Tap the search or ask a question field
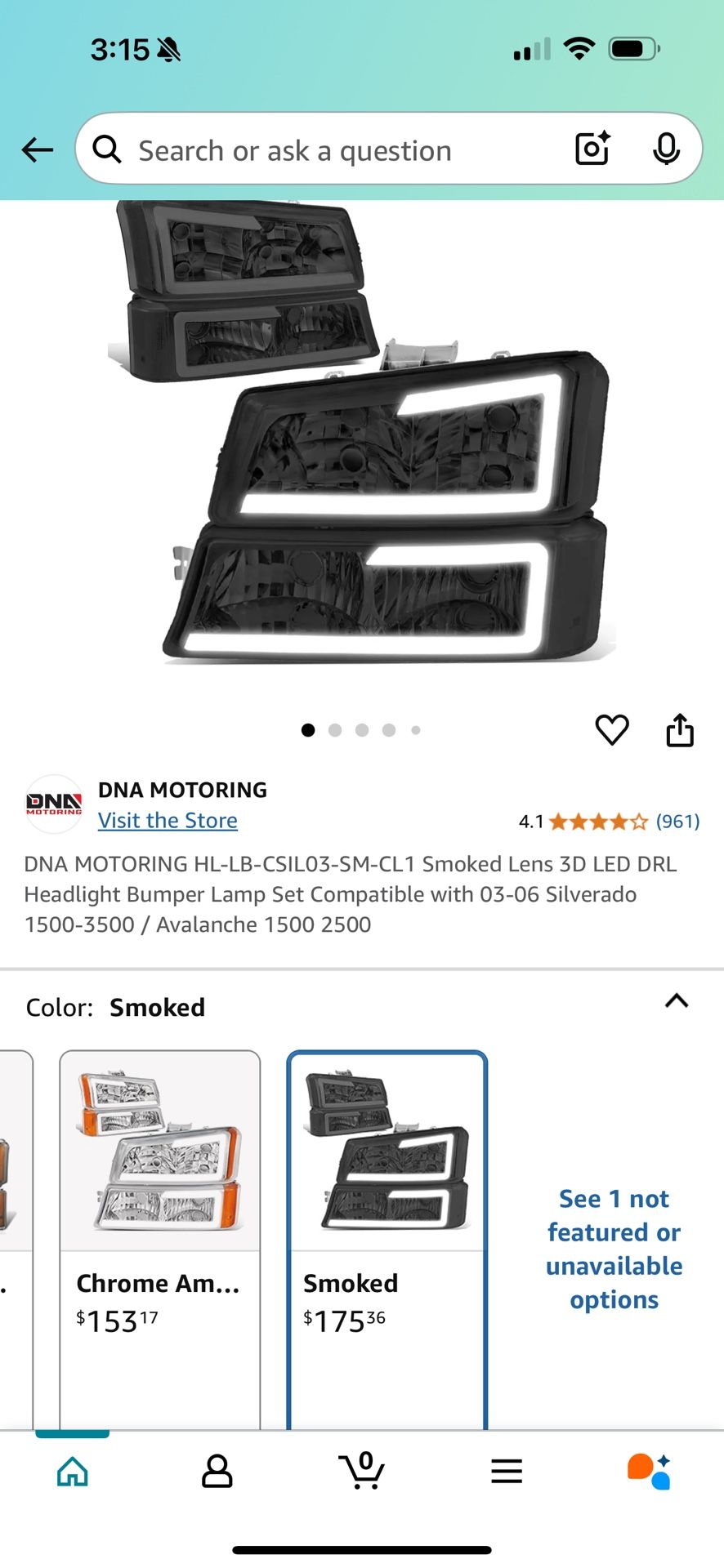Viewport: 724px width, 1568px height. pyautogui.click(x=327, y=150)
